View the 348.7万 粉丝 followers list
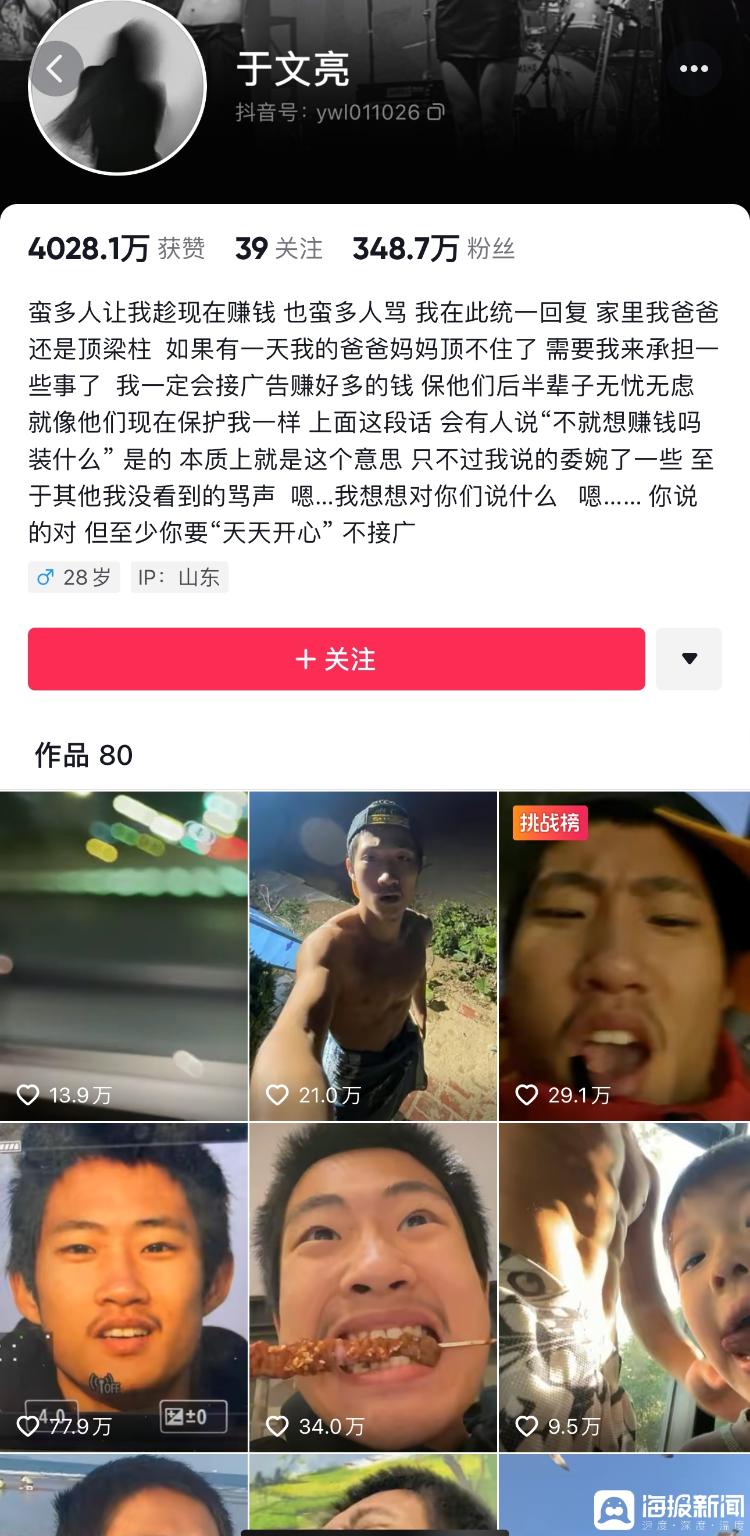This screenshot has height=1536, width=750. pyautogui.click(x=433, y=249)
